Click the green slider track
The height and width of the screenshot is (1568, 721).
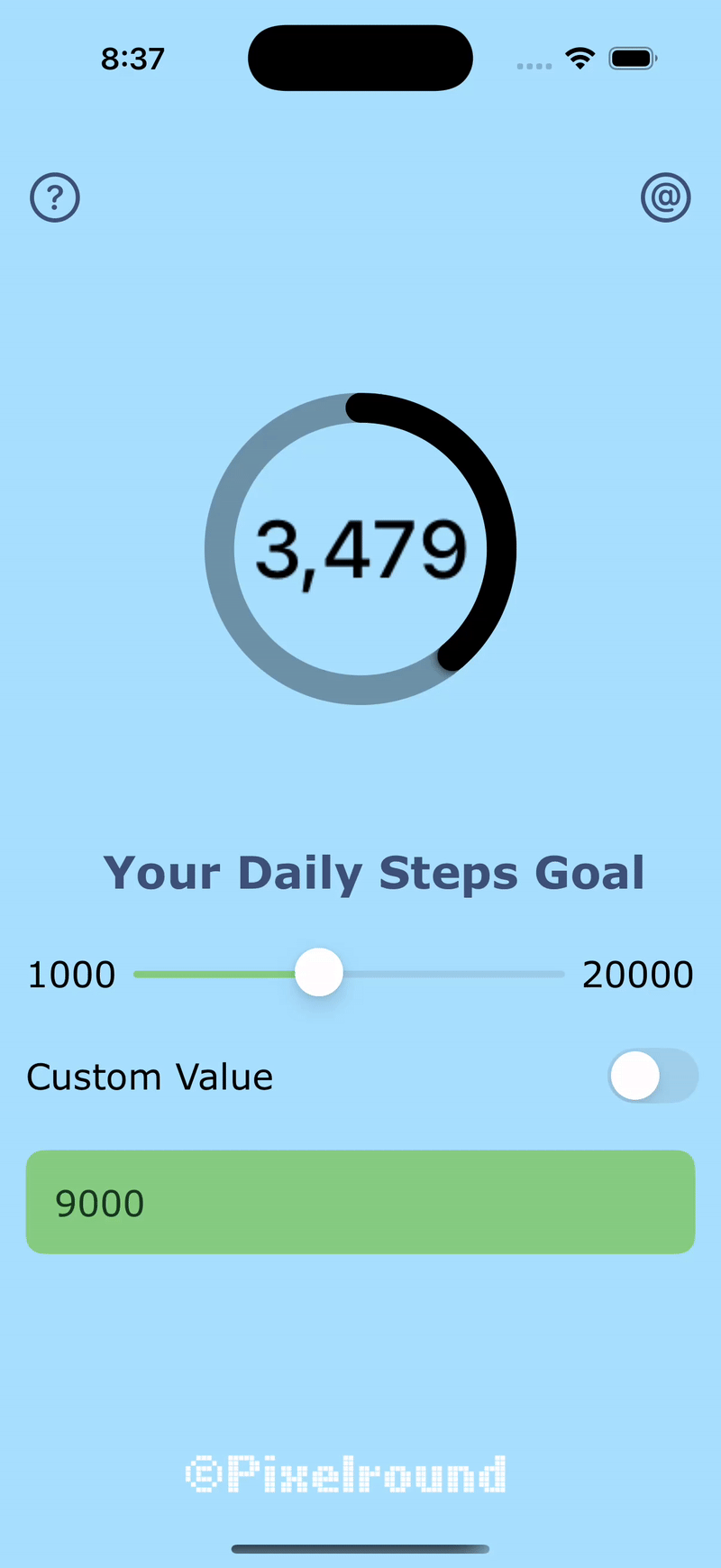click(x=216, y=974)
